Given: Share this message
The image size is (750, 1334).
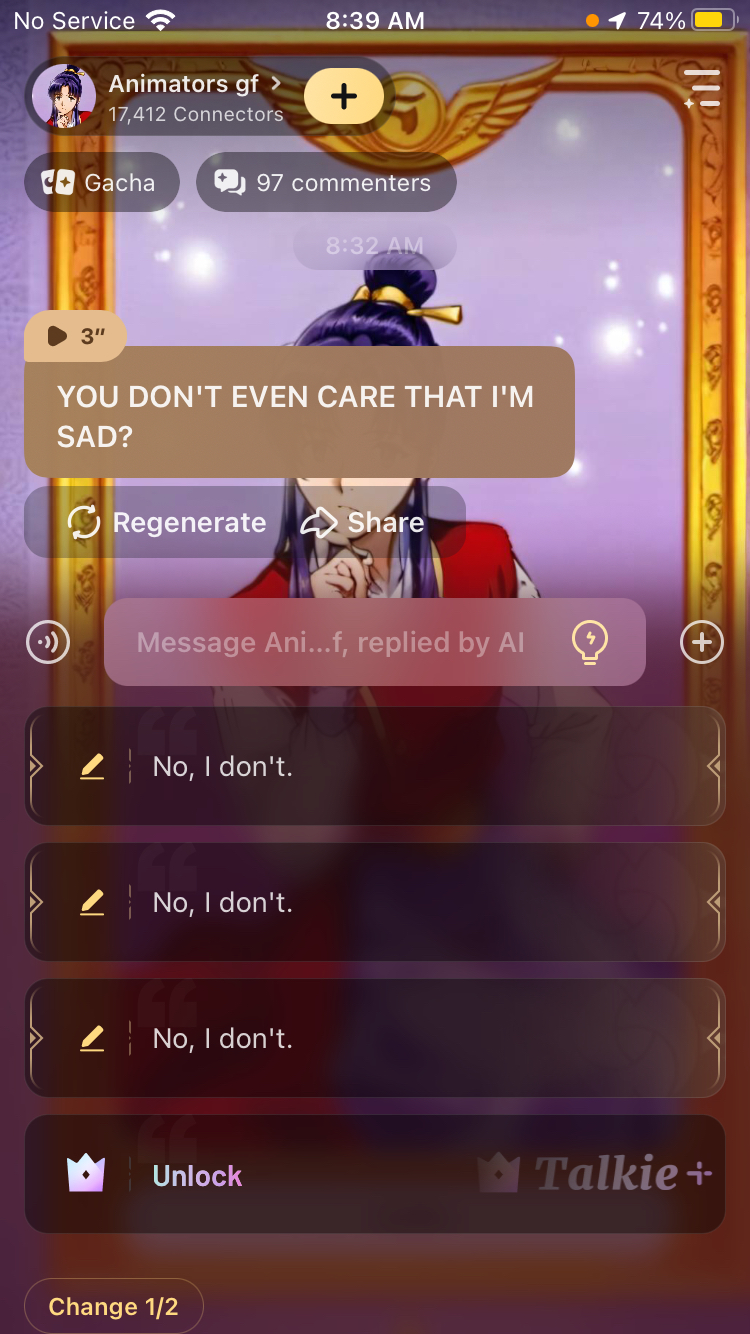Looking at the screenshot, I should coord(362,522).
